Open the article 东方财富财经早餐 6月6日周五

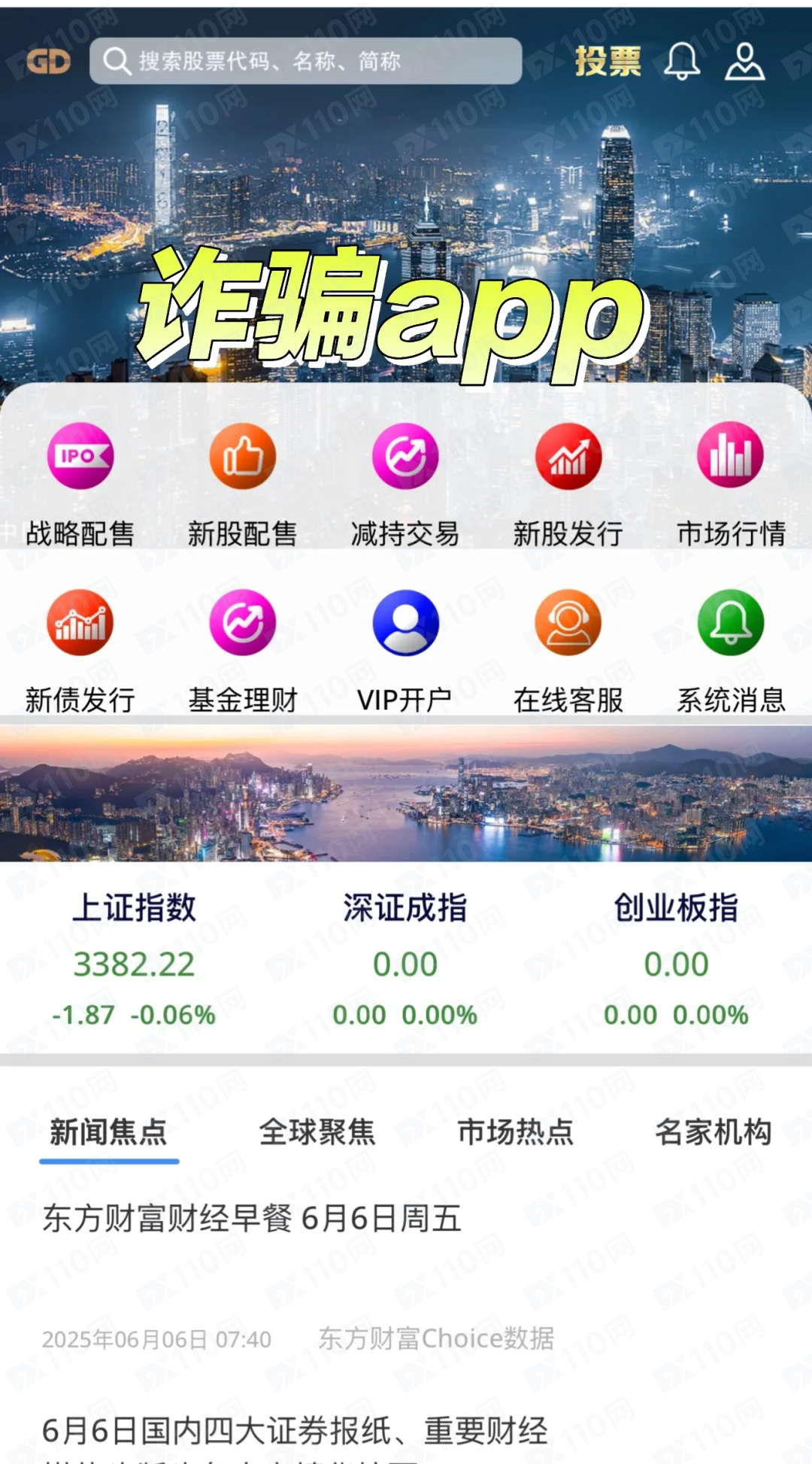coord(252,1218)
